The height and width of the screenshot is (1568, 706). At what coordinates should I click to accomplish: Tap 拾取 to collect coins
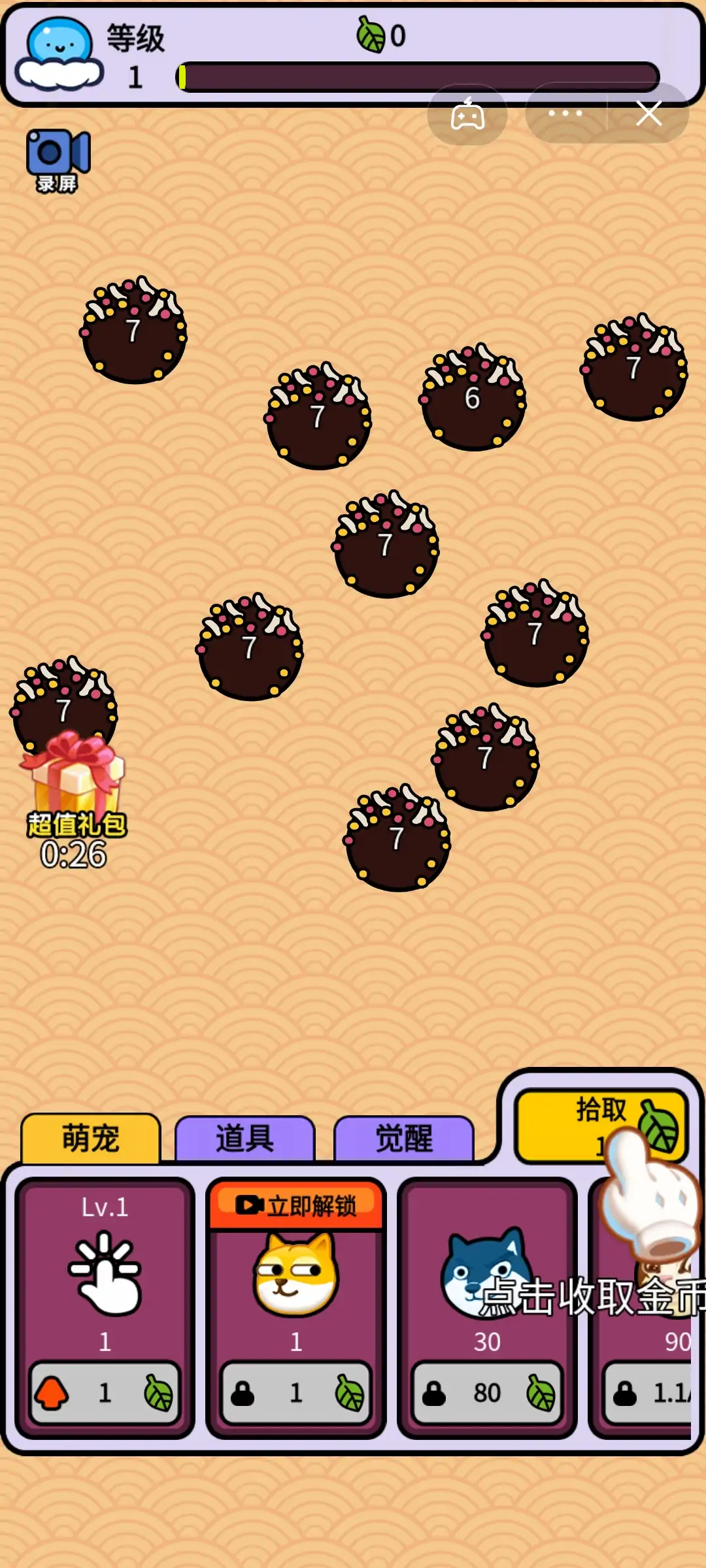pos(600,1125)
